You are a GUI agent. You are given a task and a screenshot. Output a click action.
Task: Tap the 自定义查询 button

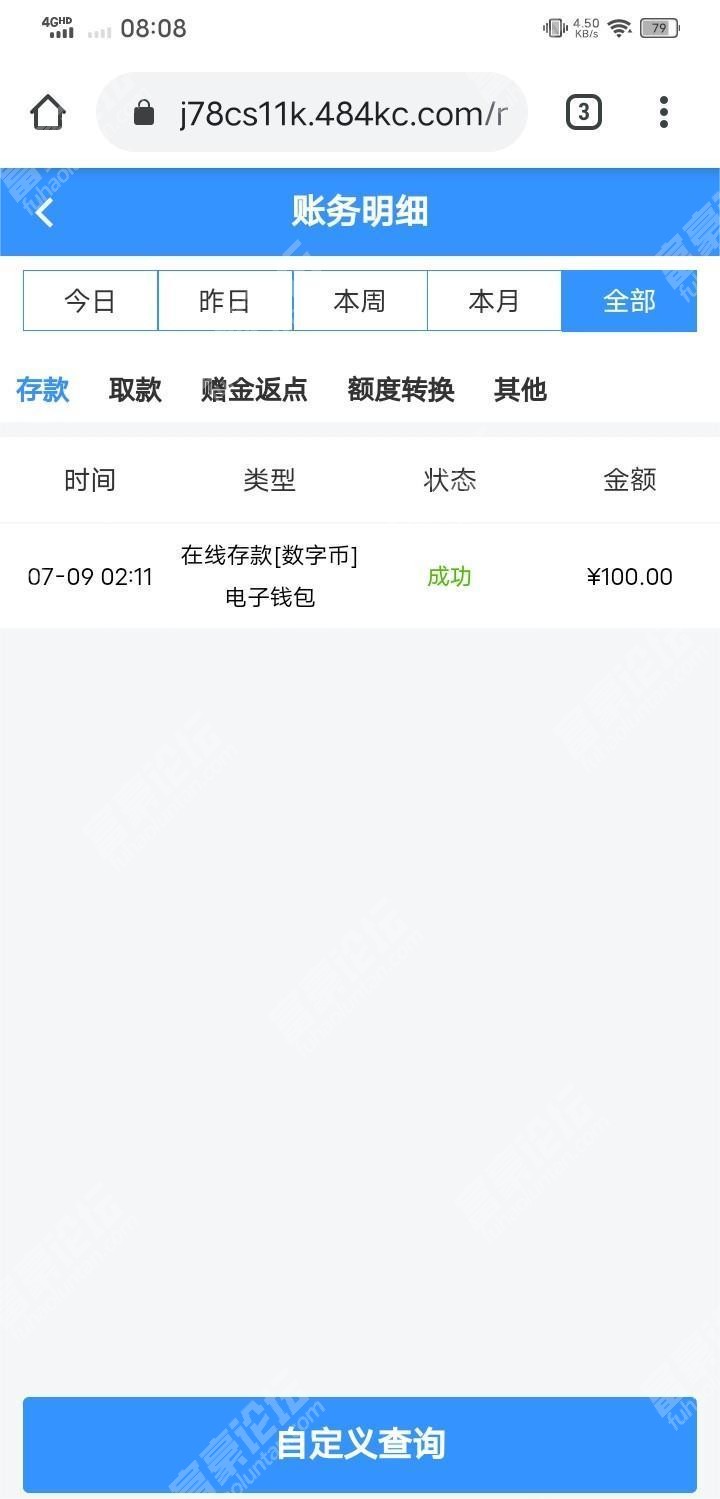(x=360, y=1444)
